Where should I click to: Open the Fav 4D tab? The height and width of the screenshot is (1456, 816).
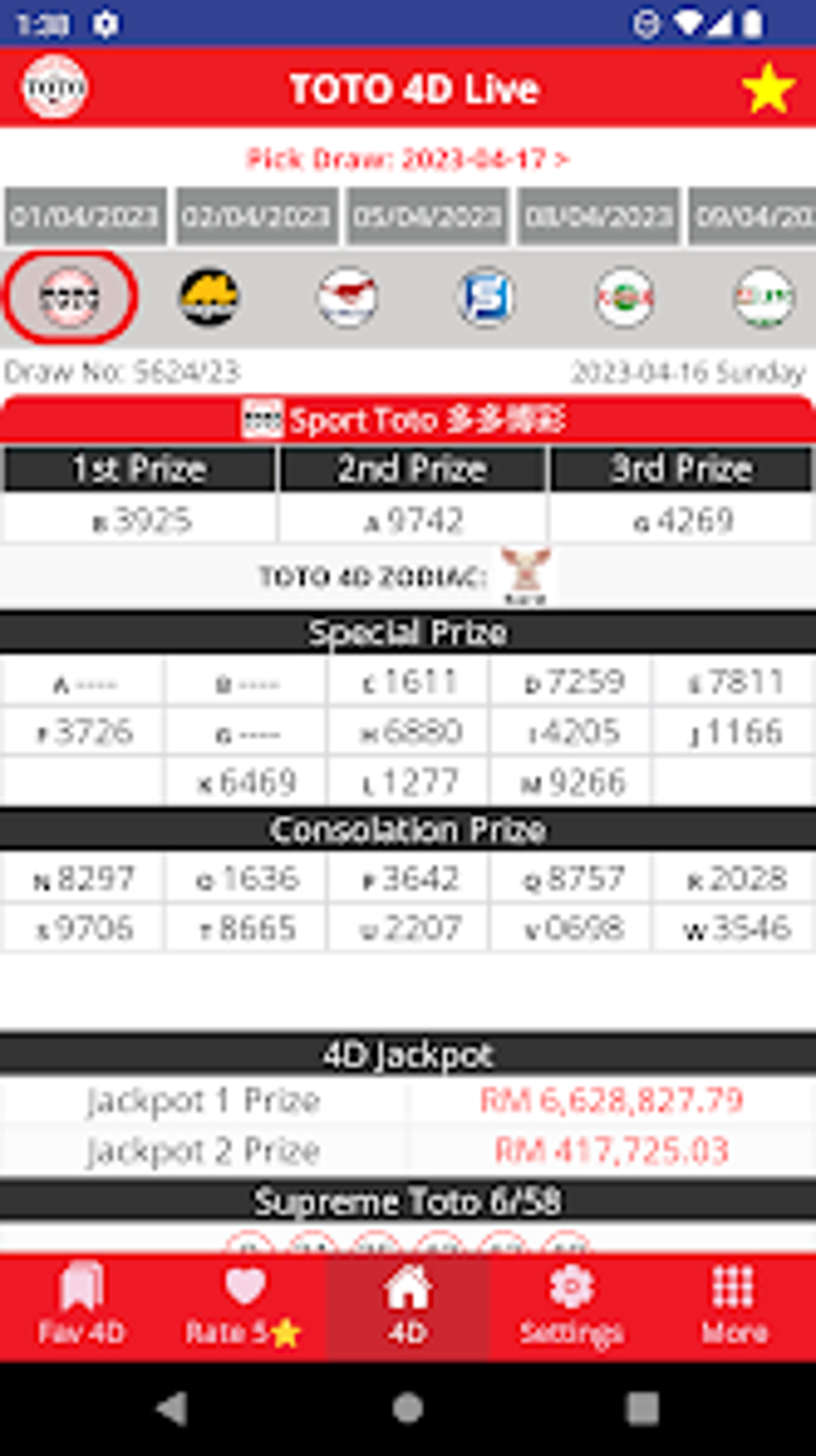click(81, 1305)
